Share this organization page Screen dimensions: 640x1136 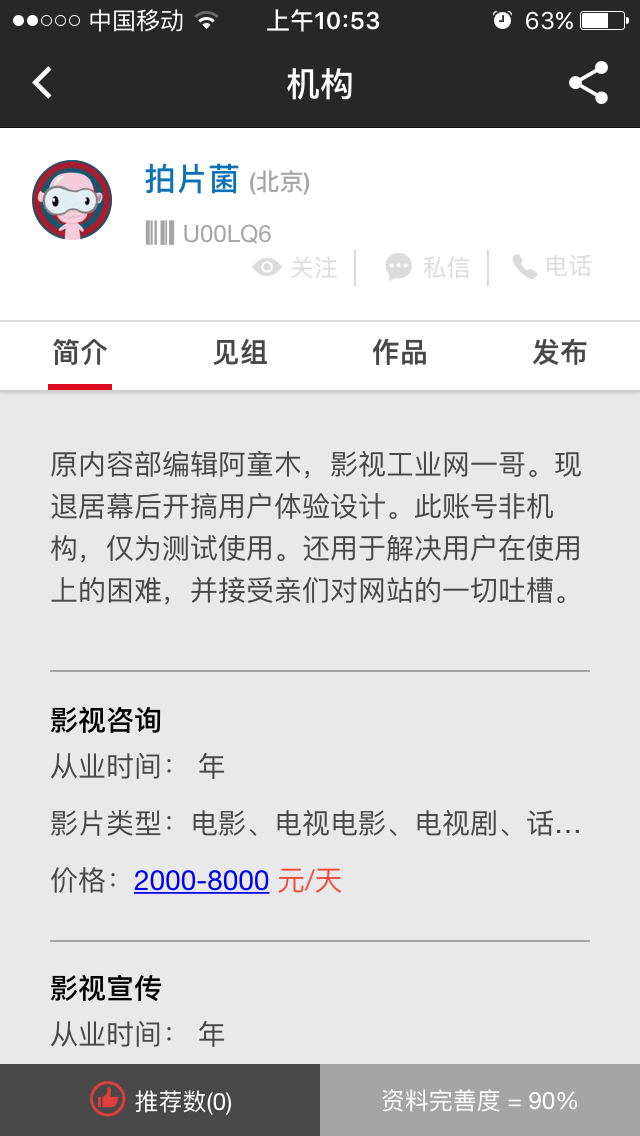point(588,83)
